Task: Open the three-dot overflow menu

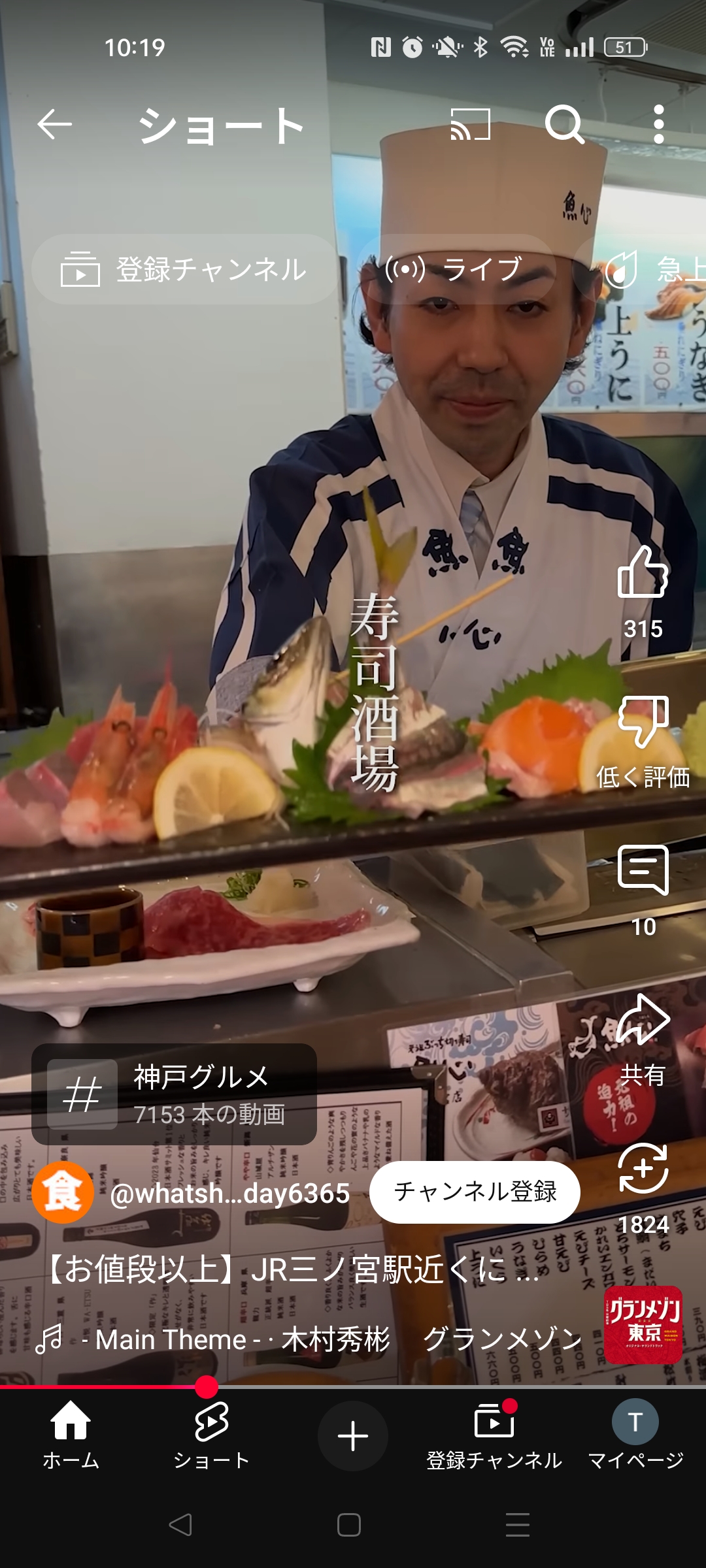Action: coord(658,124)
